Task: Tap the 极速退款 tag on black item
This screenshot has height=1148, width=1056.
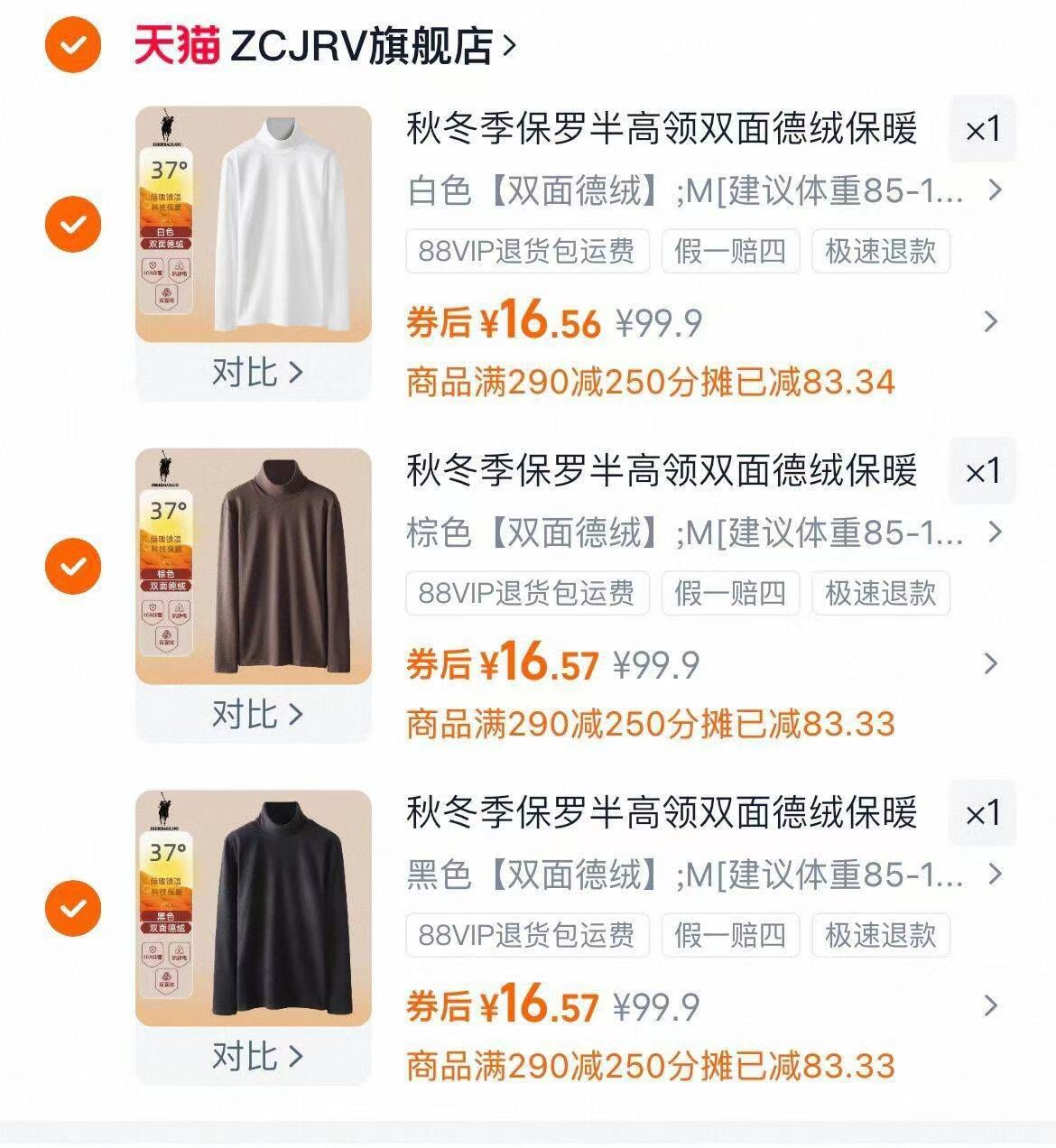Action: click(x=881, y=937)
